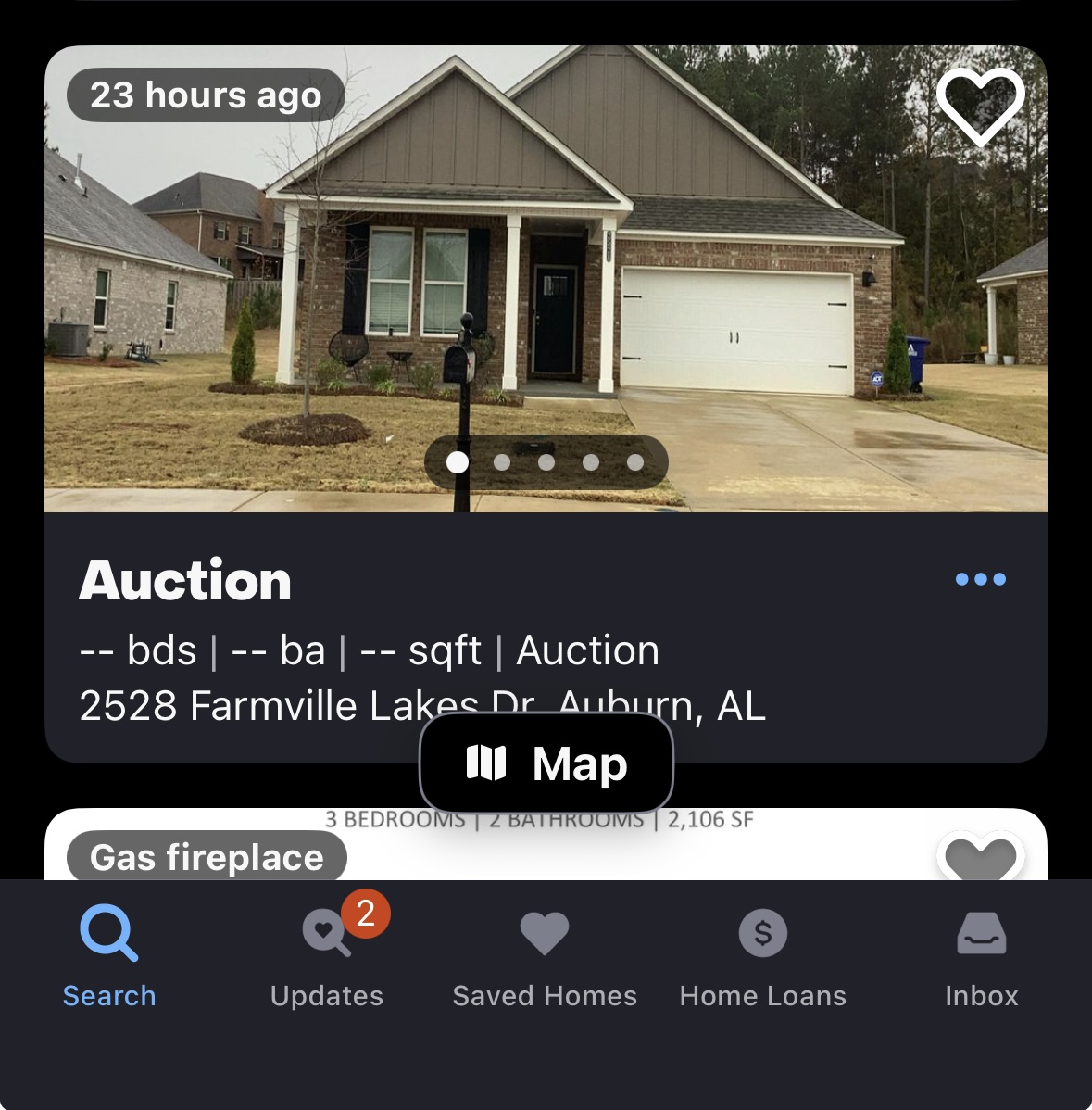Switch to Map view
1092x1110 pixels.
pyautogui.click(x=546, y=764)
